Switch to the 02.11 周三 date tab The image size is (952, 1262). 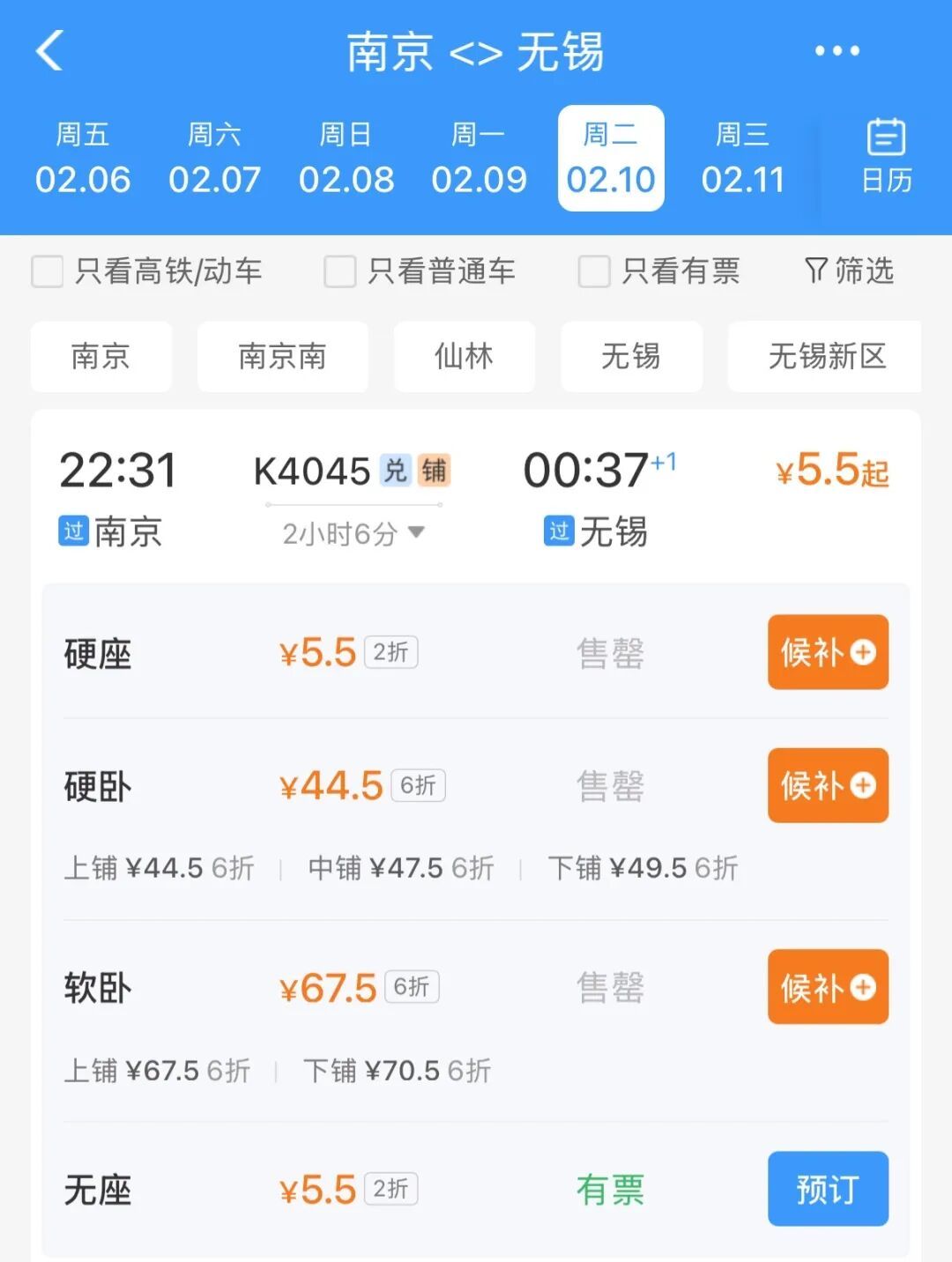tap(744, 159)
